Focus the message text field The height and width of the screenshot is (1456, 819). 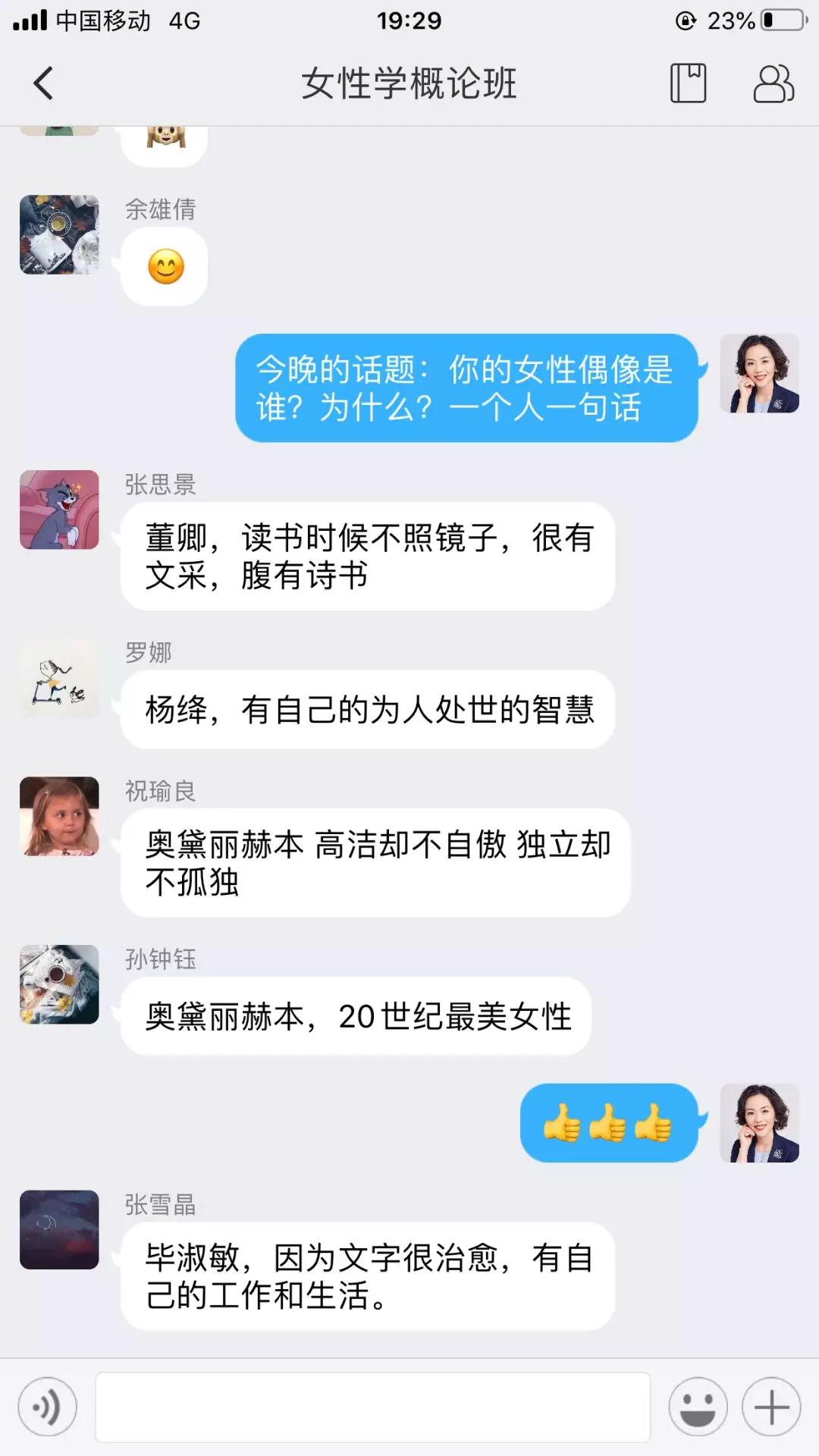(372, 1407)
